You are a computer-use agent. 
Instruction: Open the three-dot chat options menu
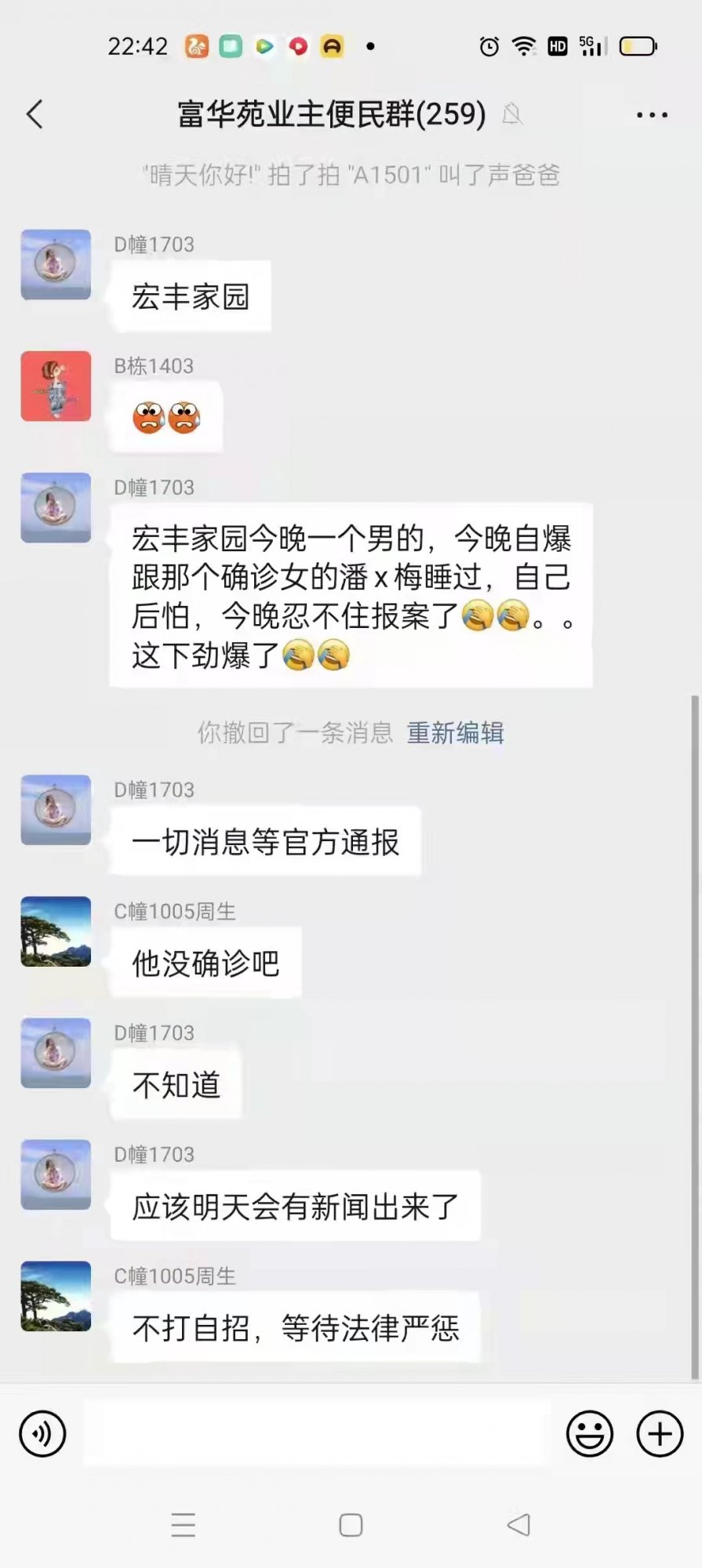[652, 114]
